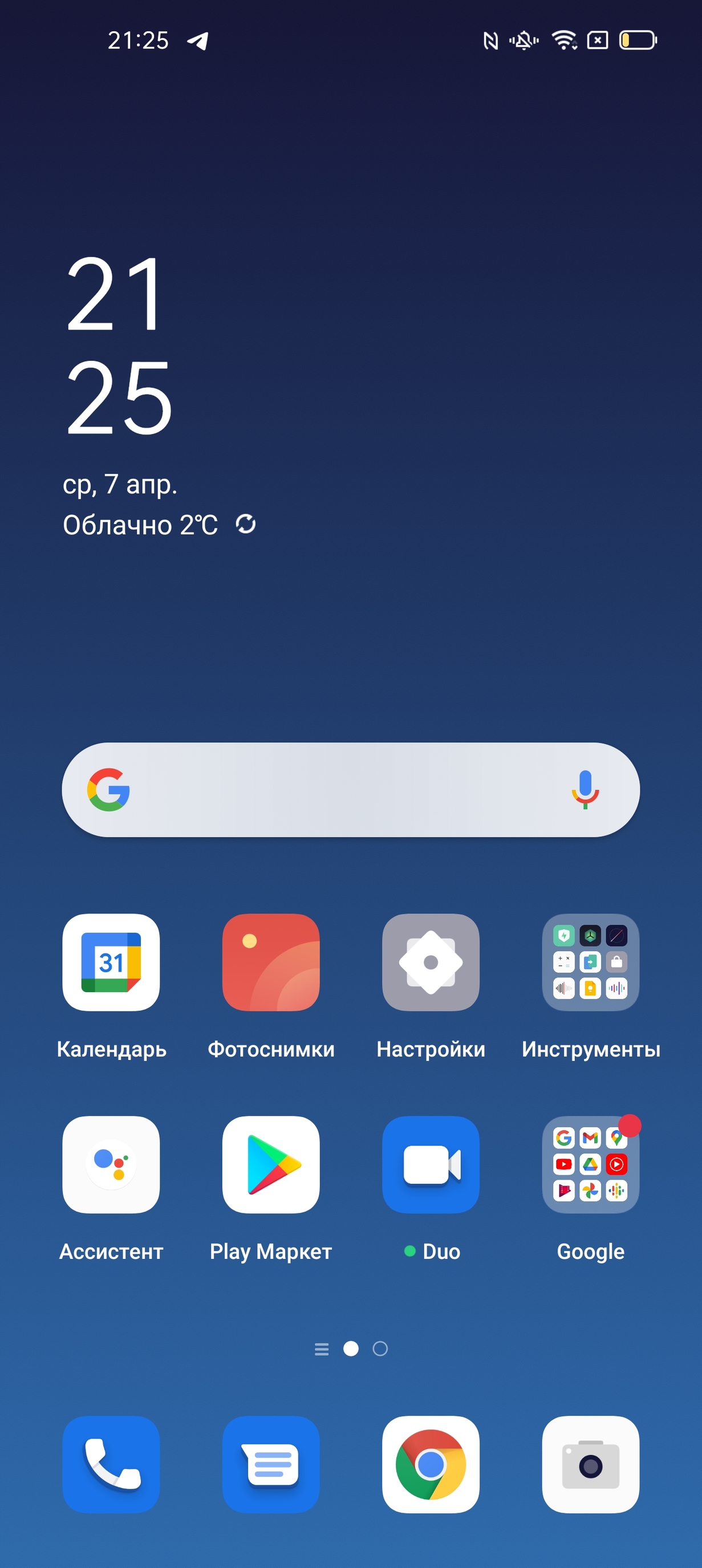This screenshot has width=702, height=1568.
Task: Go to the second home screen page dot
Action: (380, 1349)
